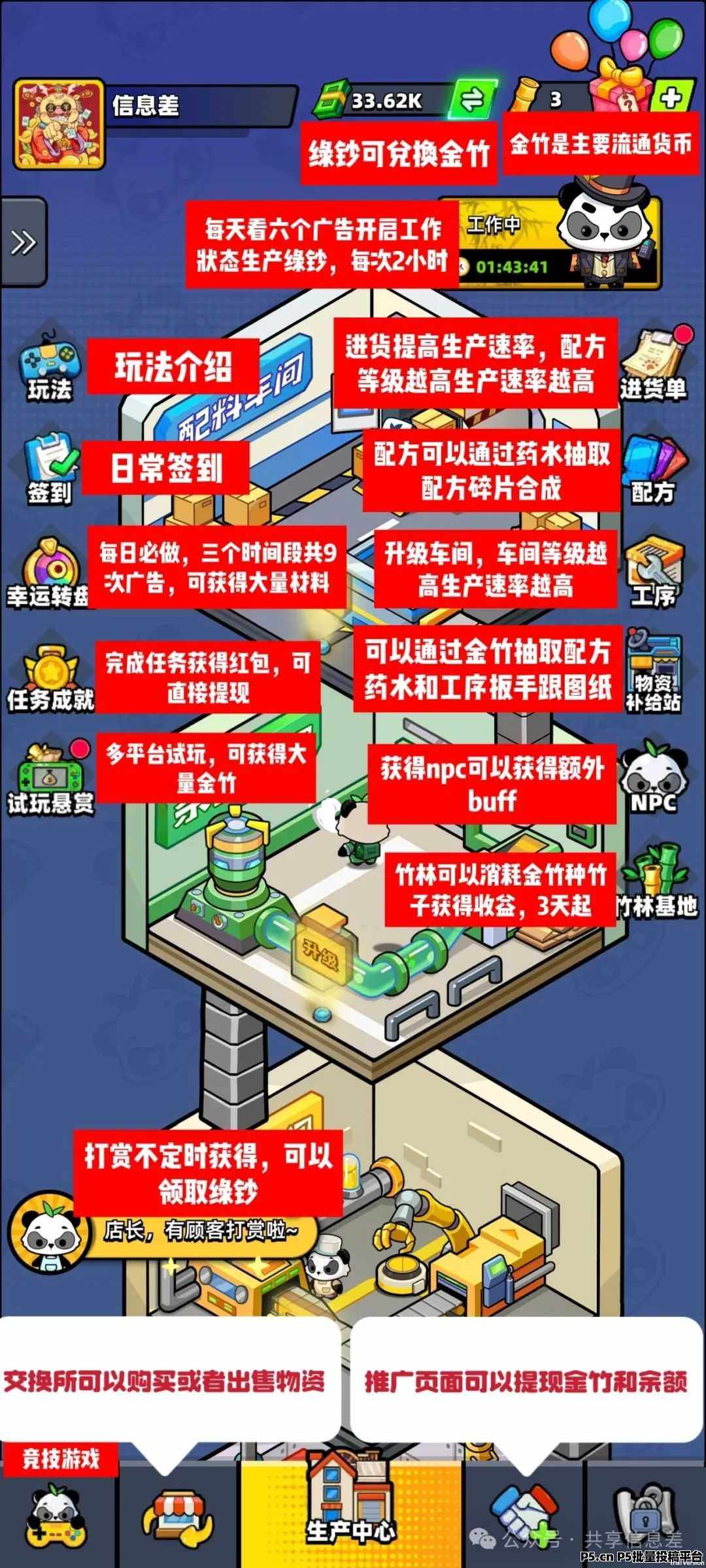Switch to the 生产中心 tab
This screenshot has height=1568, width=706.
(x=352, y=1514)
